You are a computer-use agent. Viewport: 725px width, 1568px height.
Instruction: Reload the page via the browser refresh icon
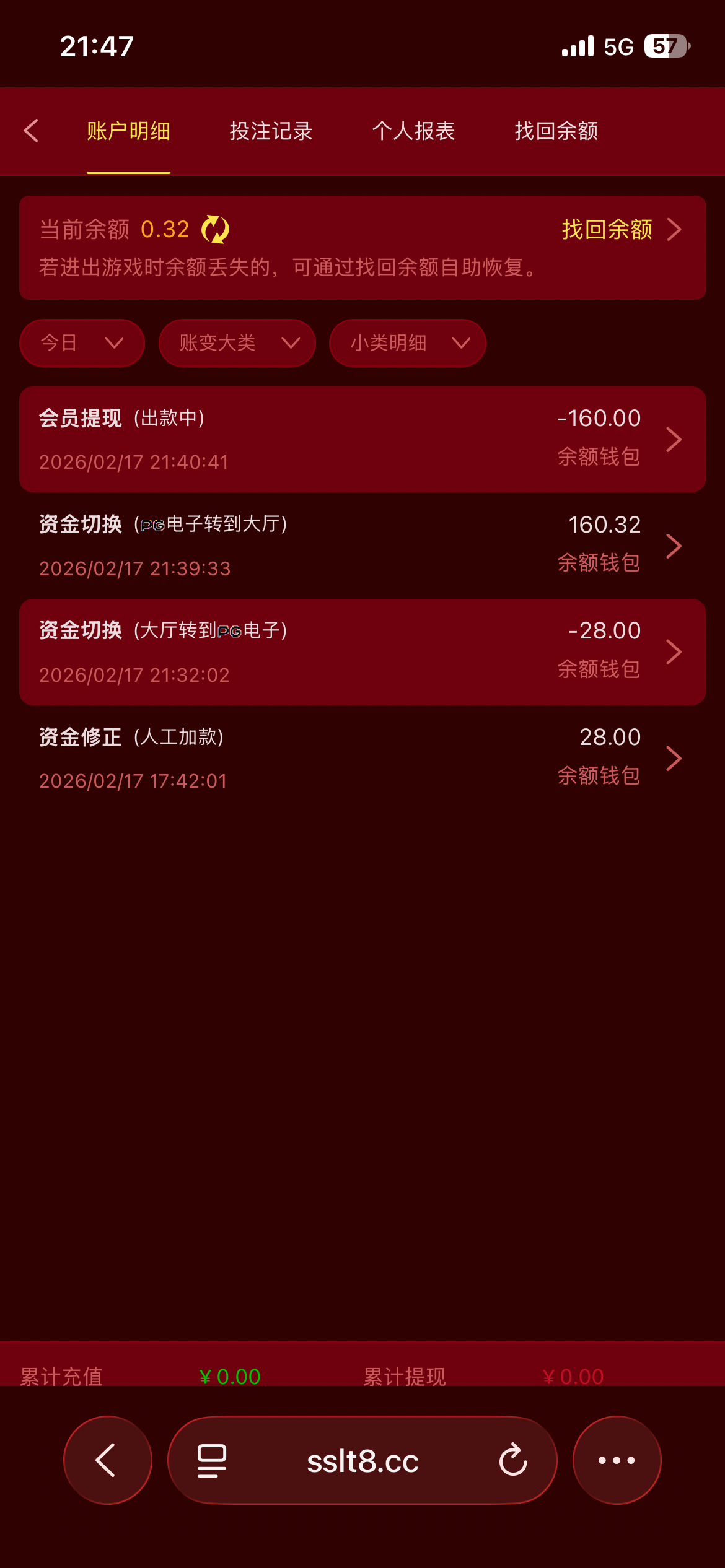(x=512, y=1460)
